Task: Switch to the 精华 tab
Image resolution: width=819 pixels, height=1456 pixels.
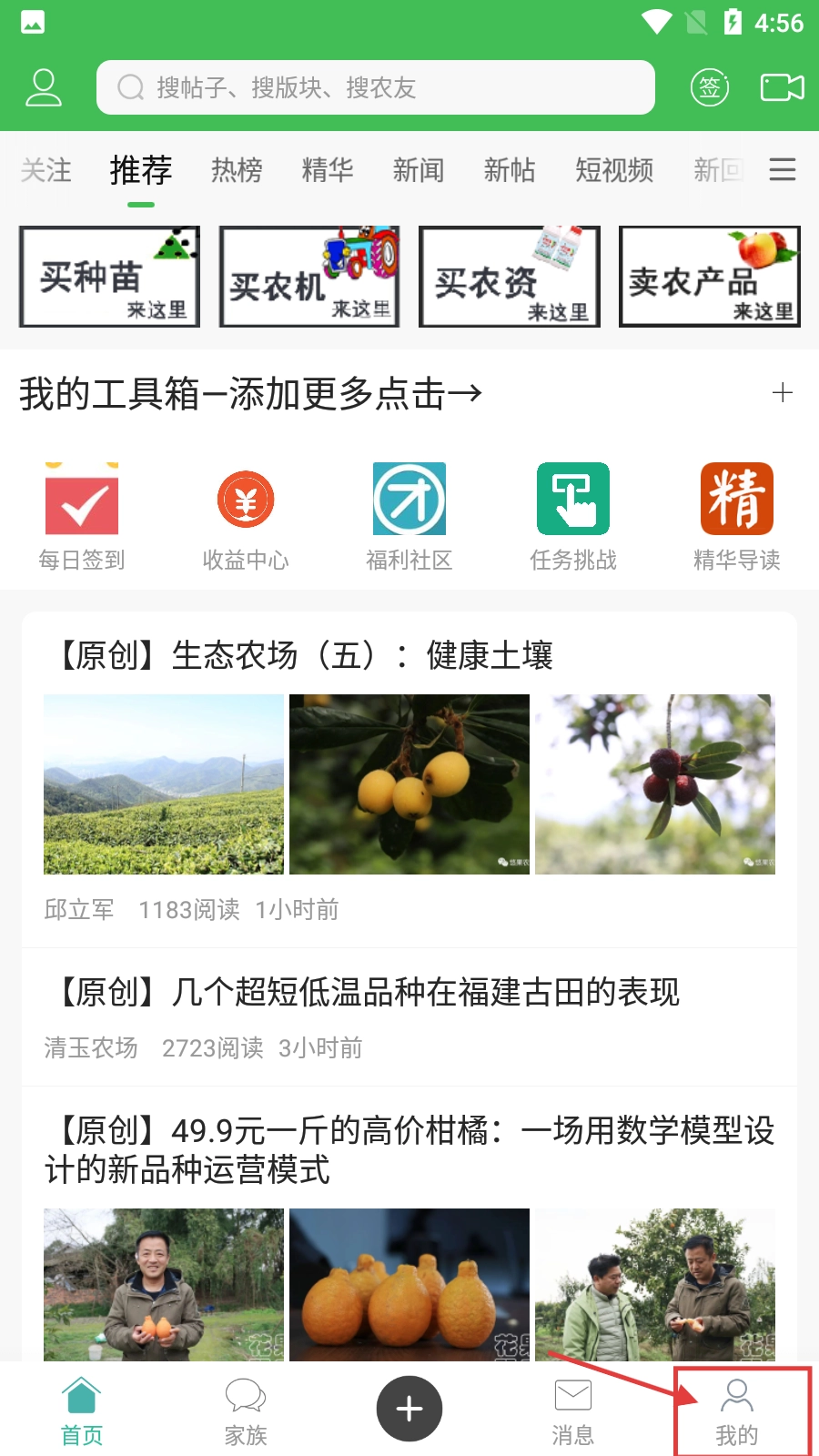Action: 328,170
